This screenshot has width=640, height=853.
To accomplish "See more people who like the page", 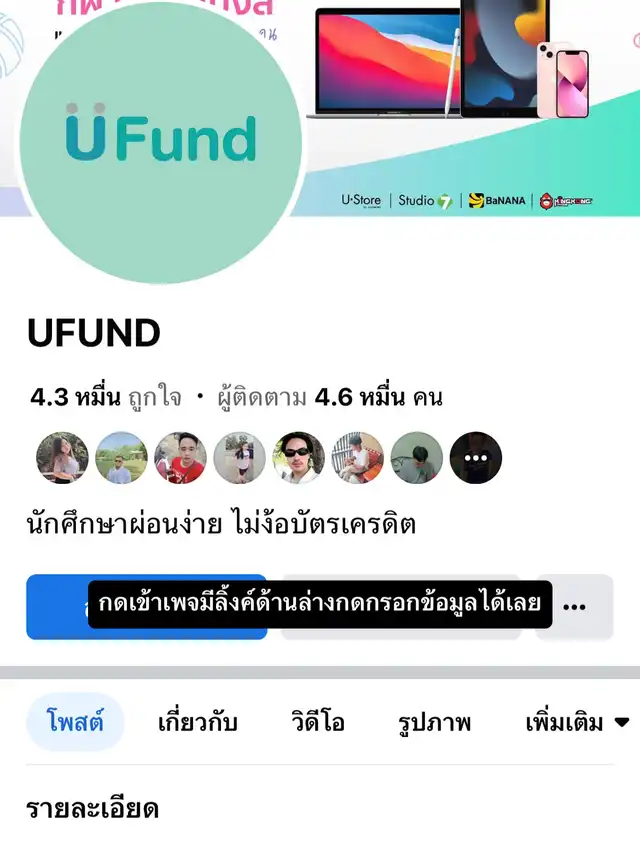I will click(475, 458).
